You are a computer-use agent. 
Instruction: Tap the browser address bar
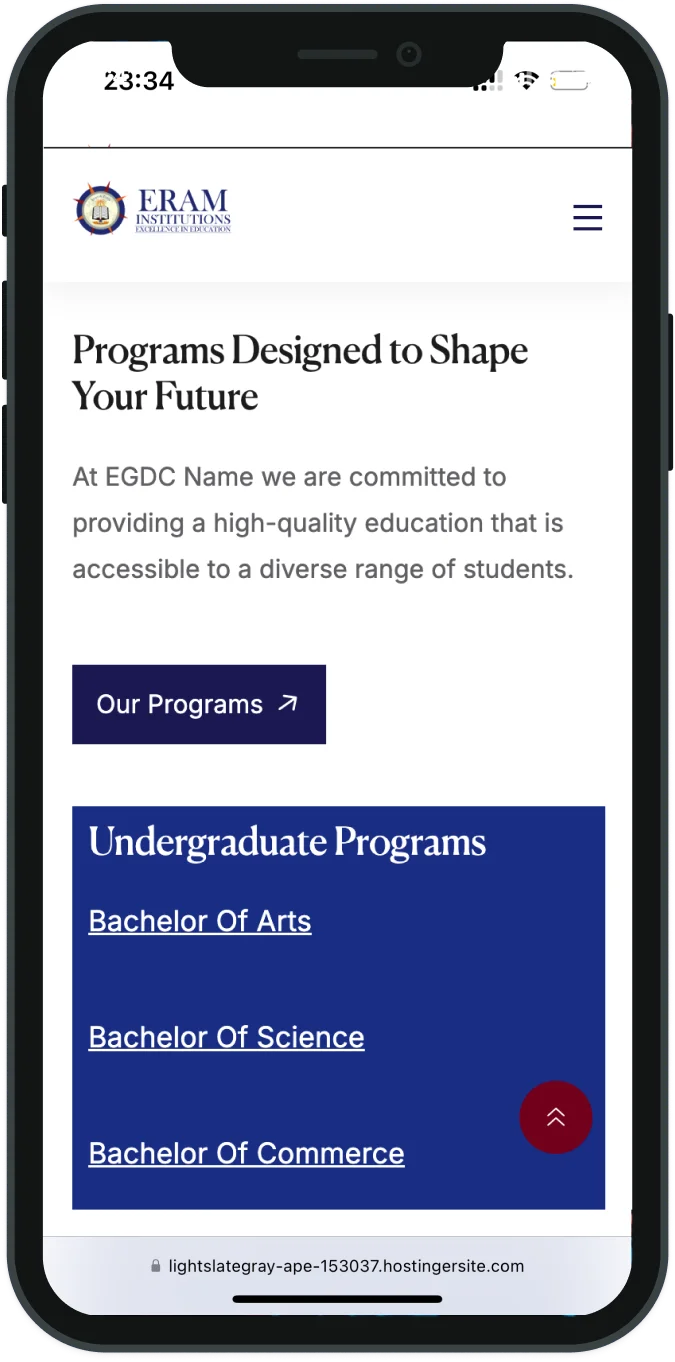tap(337, 1266)
